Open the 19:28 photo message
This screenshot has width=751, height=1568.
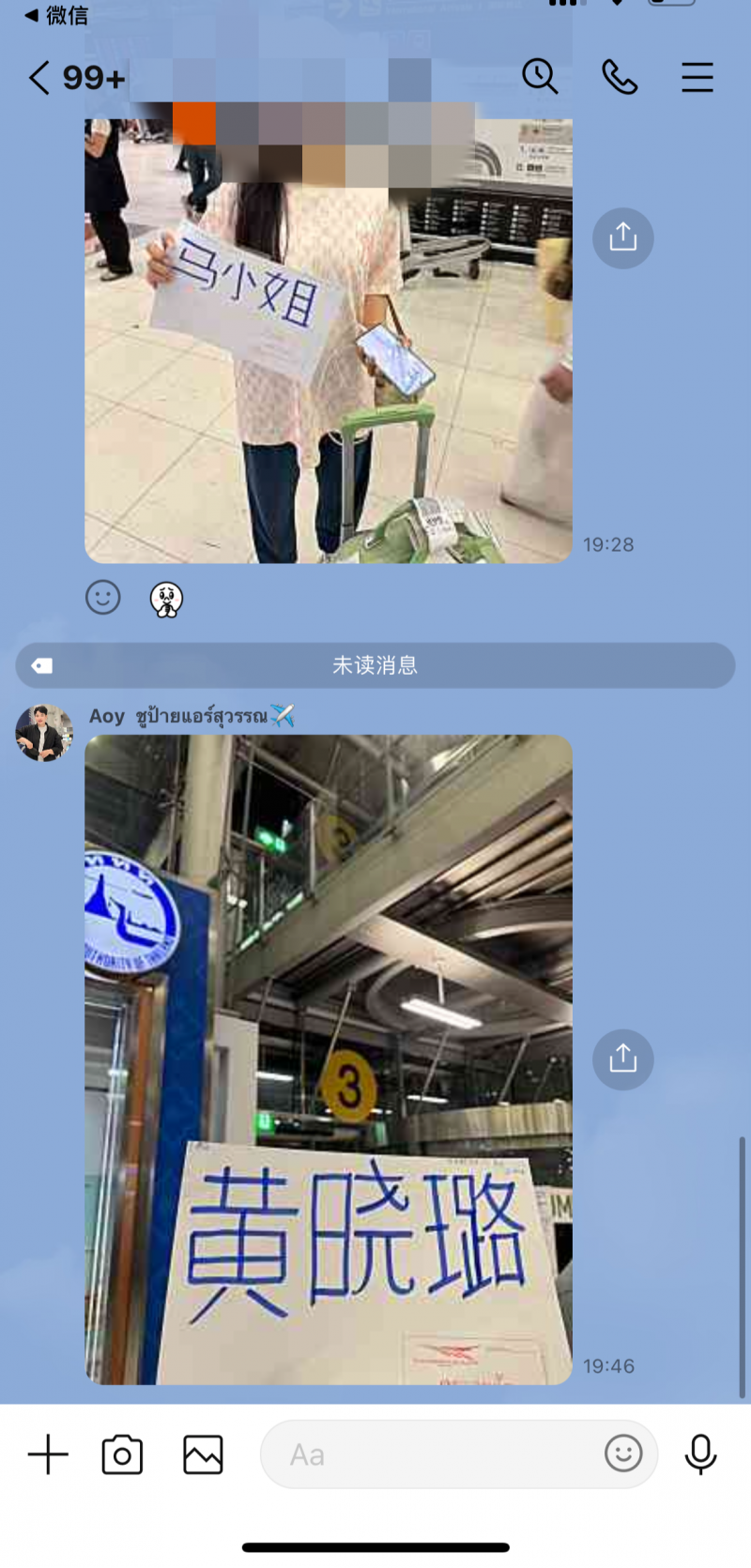coord(328,357)
